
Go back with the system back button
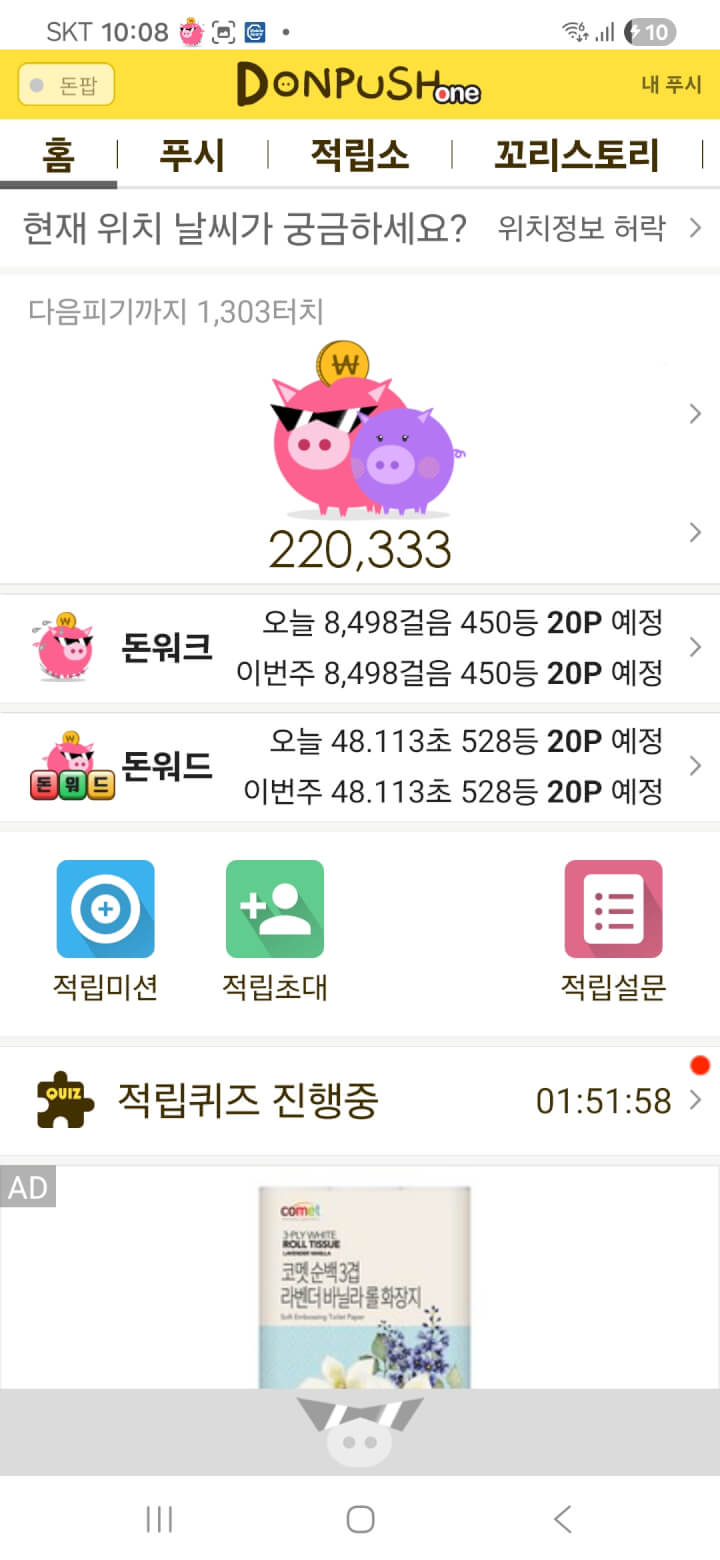pyautogui.click(x=563, y=1519)
